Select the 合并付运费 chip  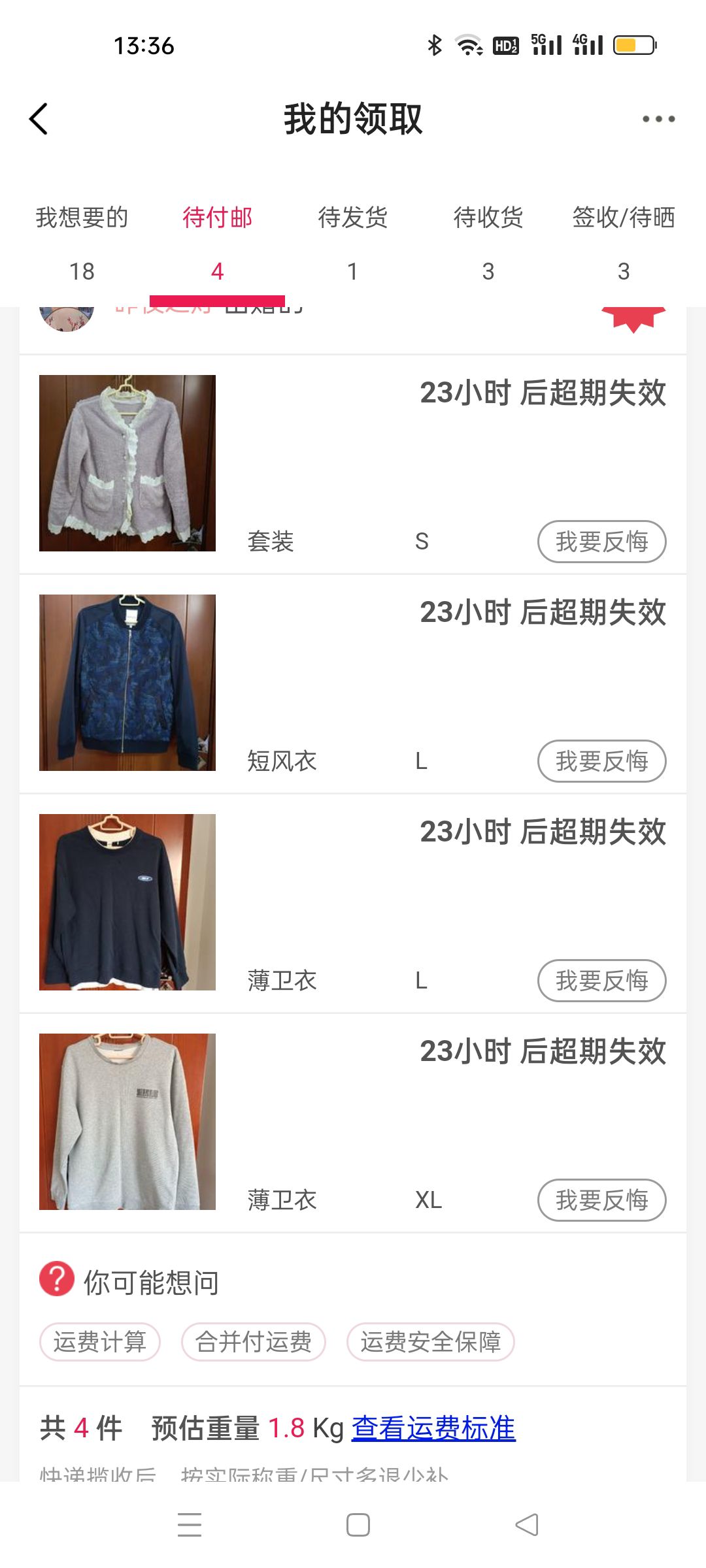tap(254, 1342)
